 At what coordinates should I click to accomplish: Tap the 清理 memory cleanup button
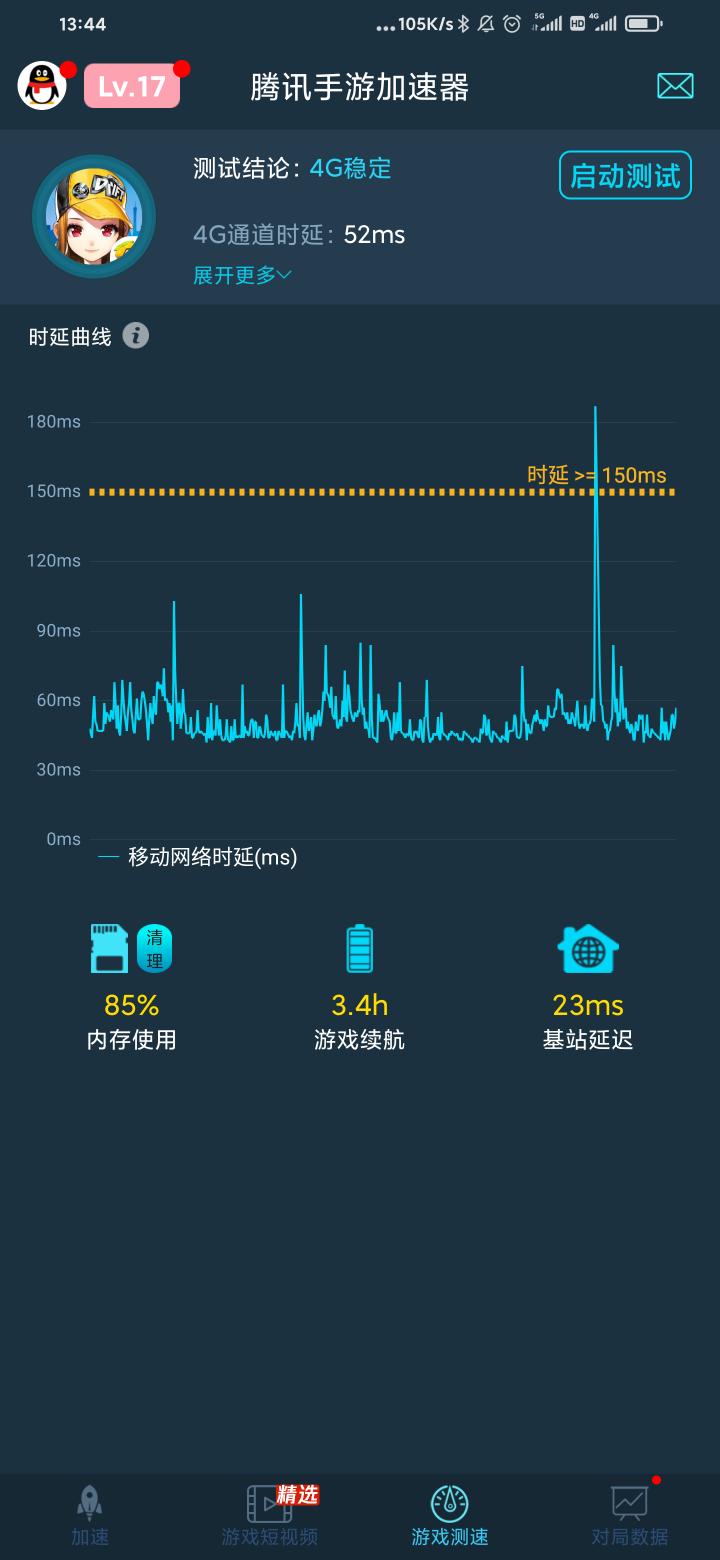[x=155, y=948]
